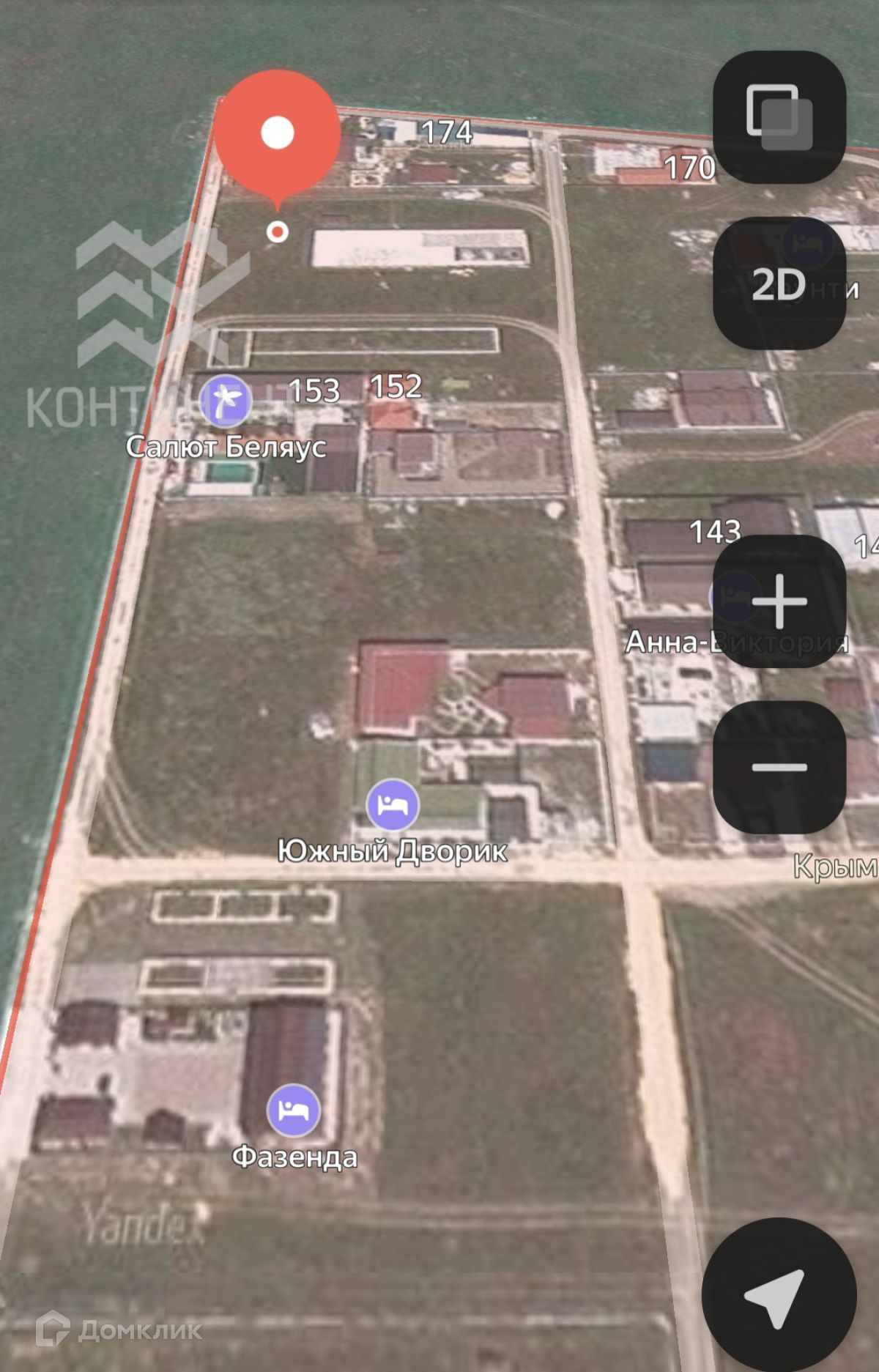Open the Салют Беляус place marker
The height and width of the screenshot is (1372, 879).
226,401
